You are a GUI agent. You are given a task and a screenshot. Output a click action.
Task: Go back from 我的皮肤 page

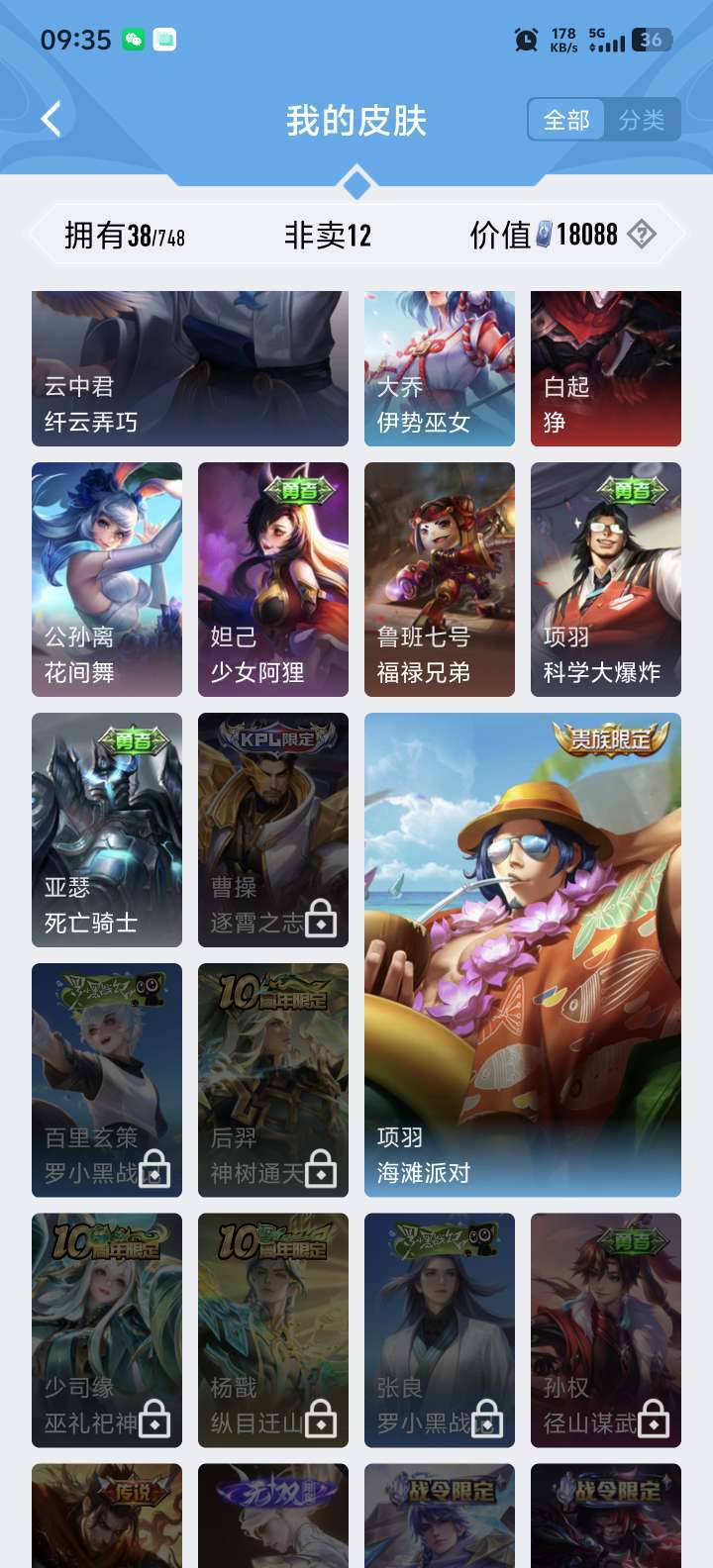pos(51,120)
